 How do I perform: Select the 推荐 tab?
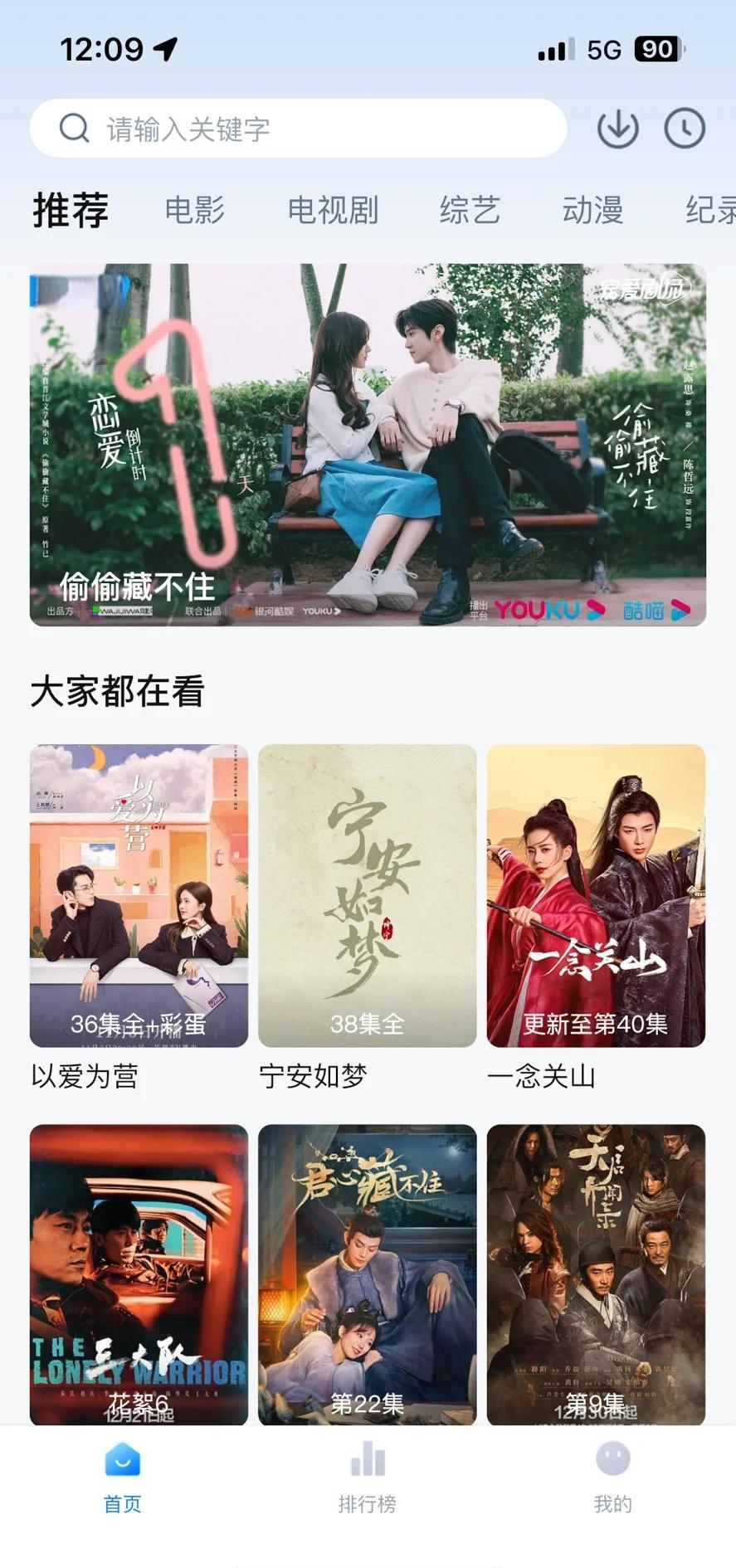point(69,210)
